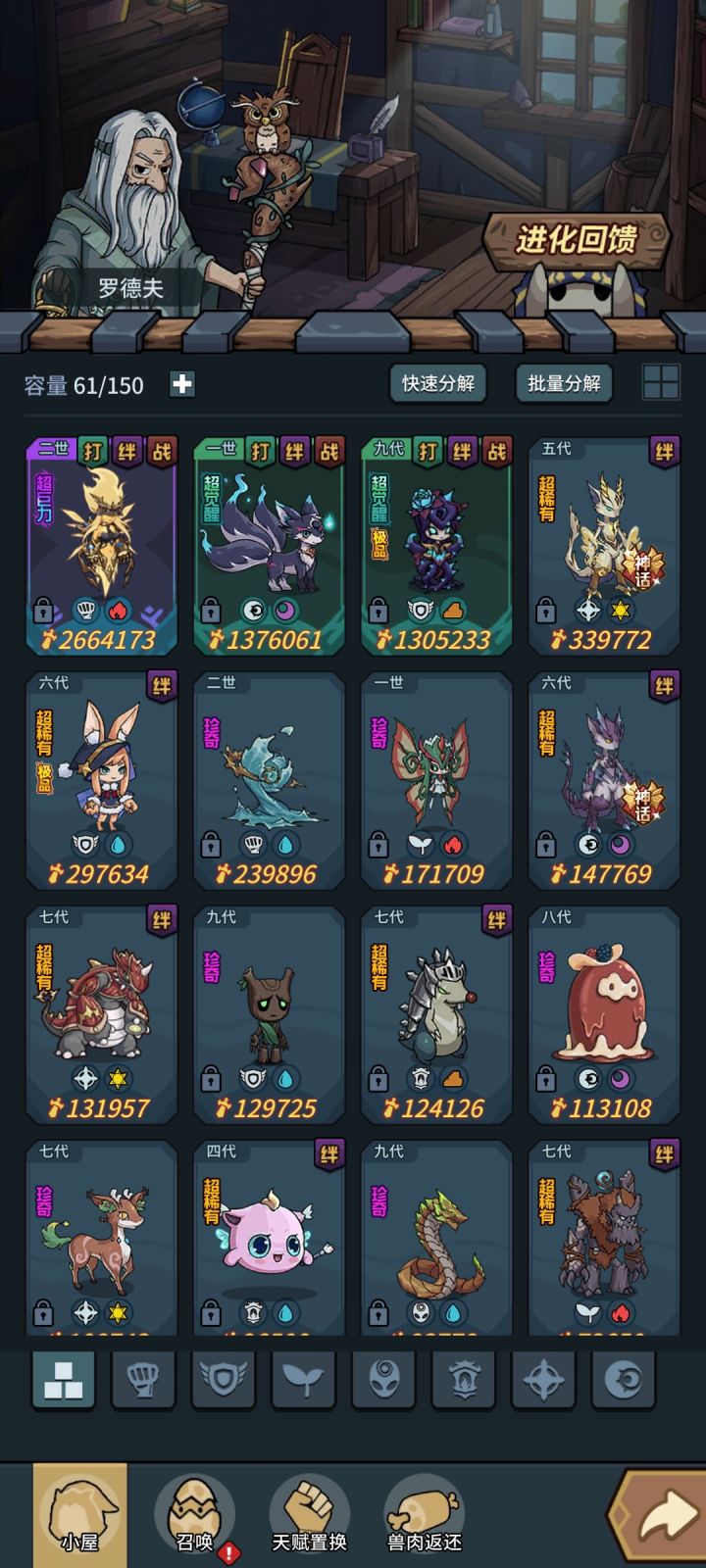Select the pudding creature card 113108
The image size is (706, 1568).
[605, 1014]
